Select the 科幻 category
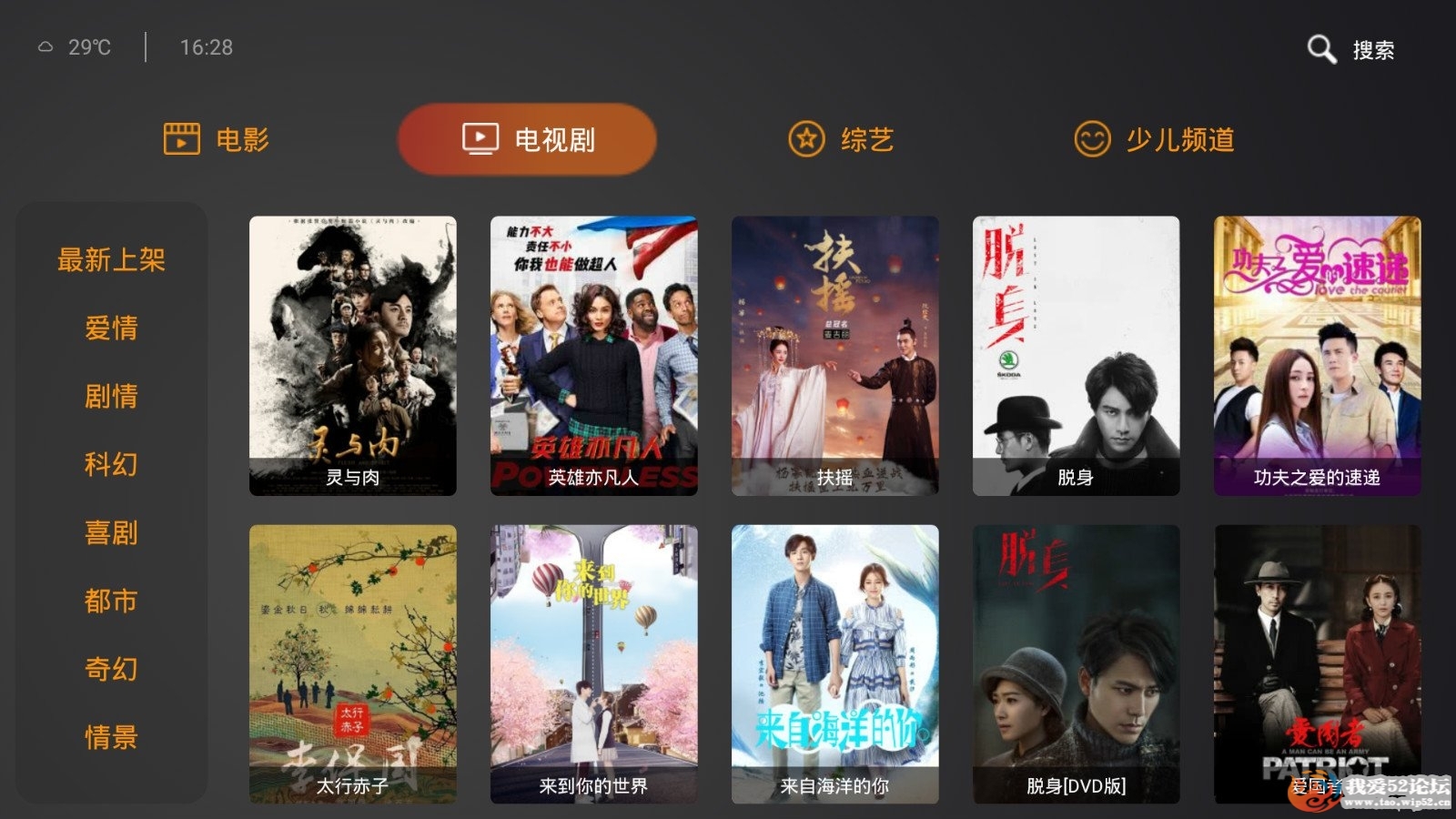1456x819 pixels. pos(111,464)
